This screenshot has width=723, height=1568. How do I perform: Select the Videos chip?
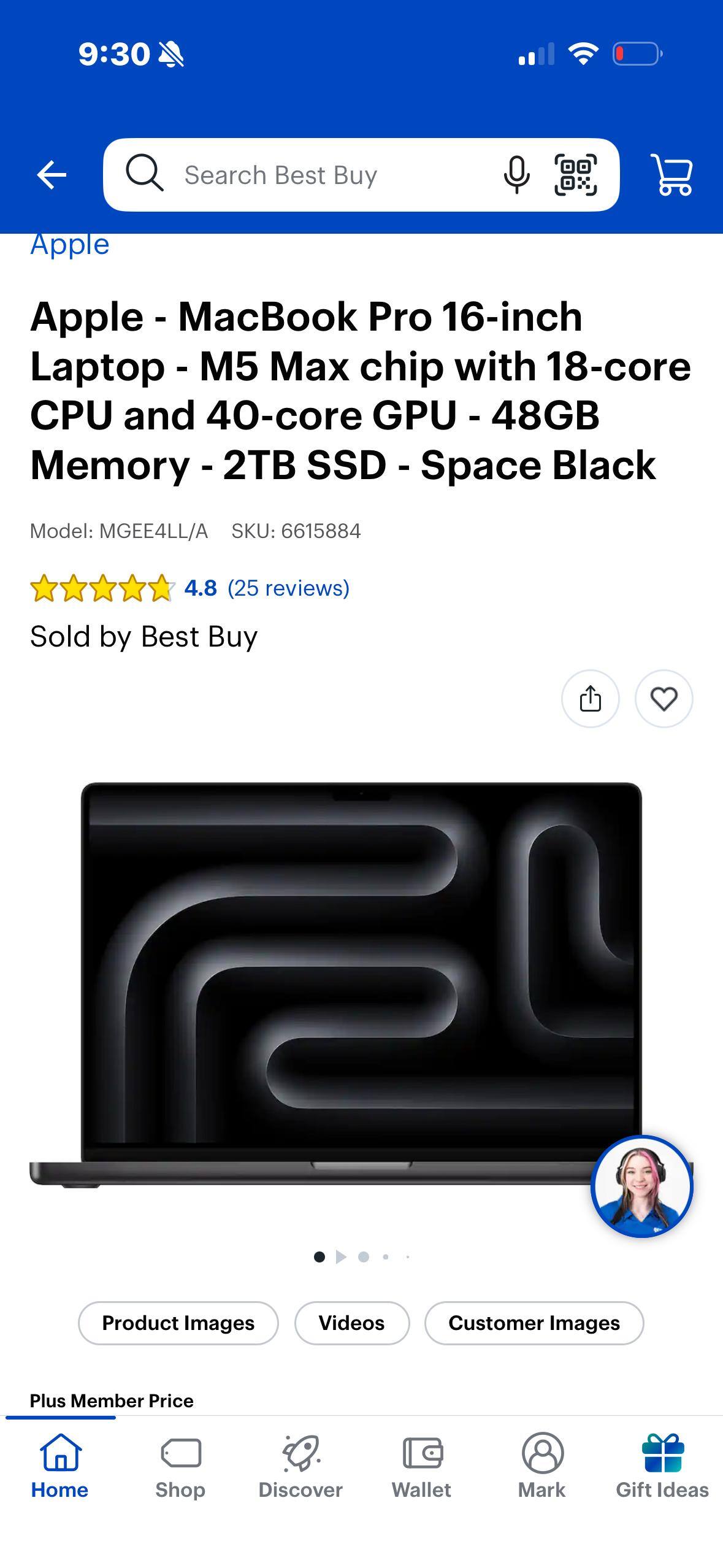[351, 1323]
